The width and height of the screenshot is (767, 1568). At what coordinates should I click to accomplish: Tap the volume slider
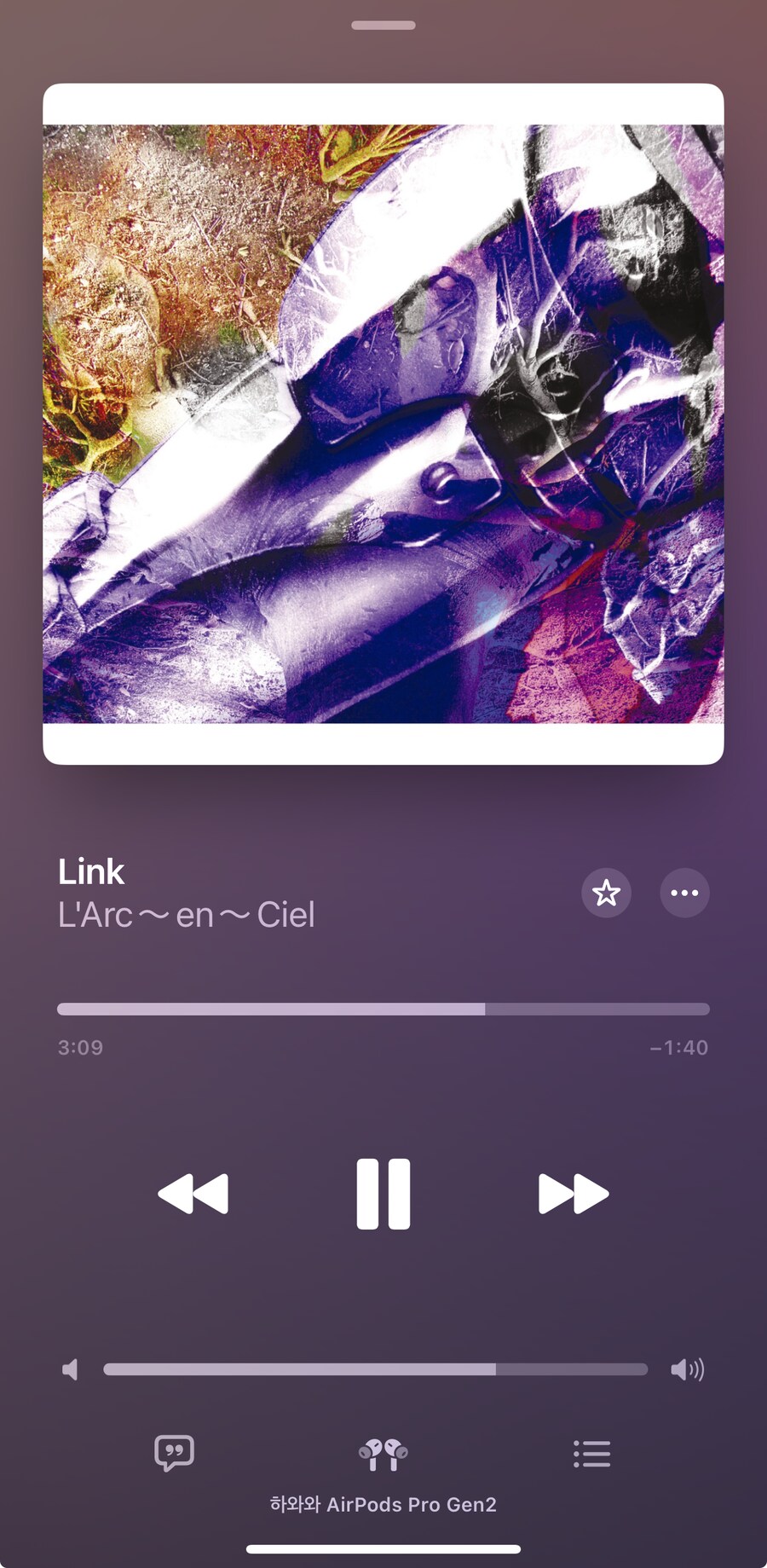coord(375,1369)
